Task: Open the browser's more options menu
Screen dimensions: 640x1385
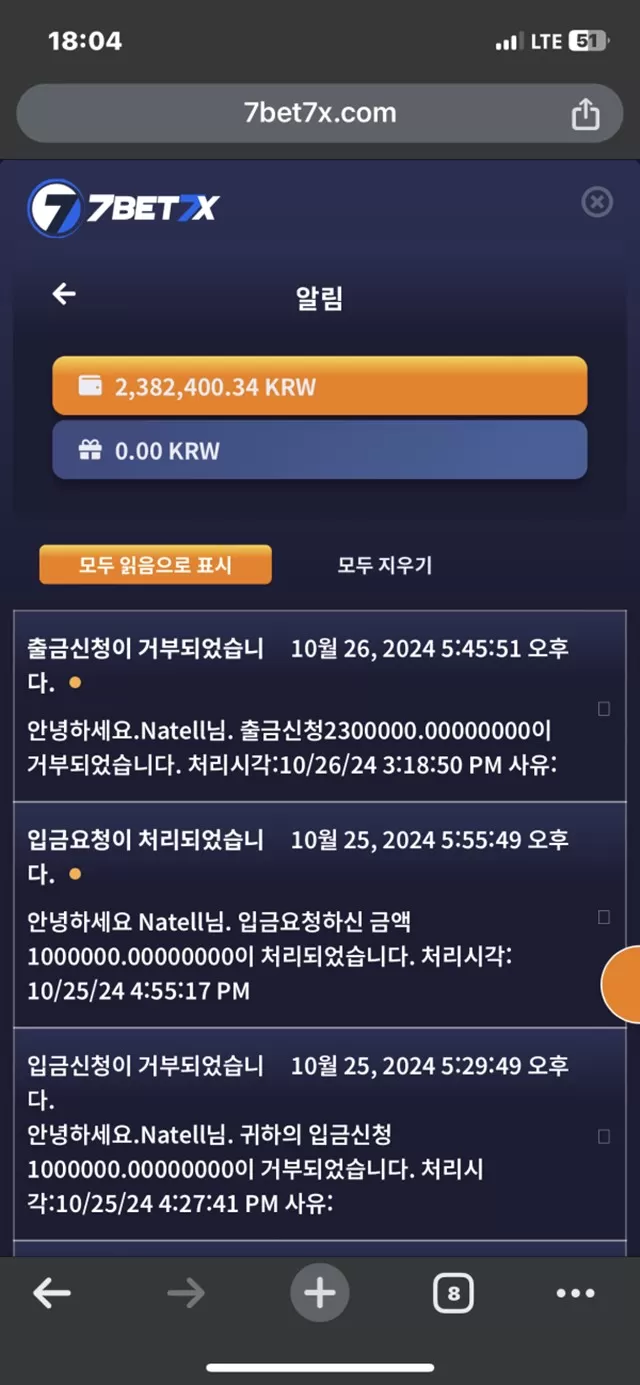Action: point(575,1293)
